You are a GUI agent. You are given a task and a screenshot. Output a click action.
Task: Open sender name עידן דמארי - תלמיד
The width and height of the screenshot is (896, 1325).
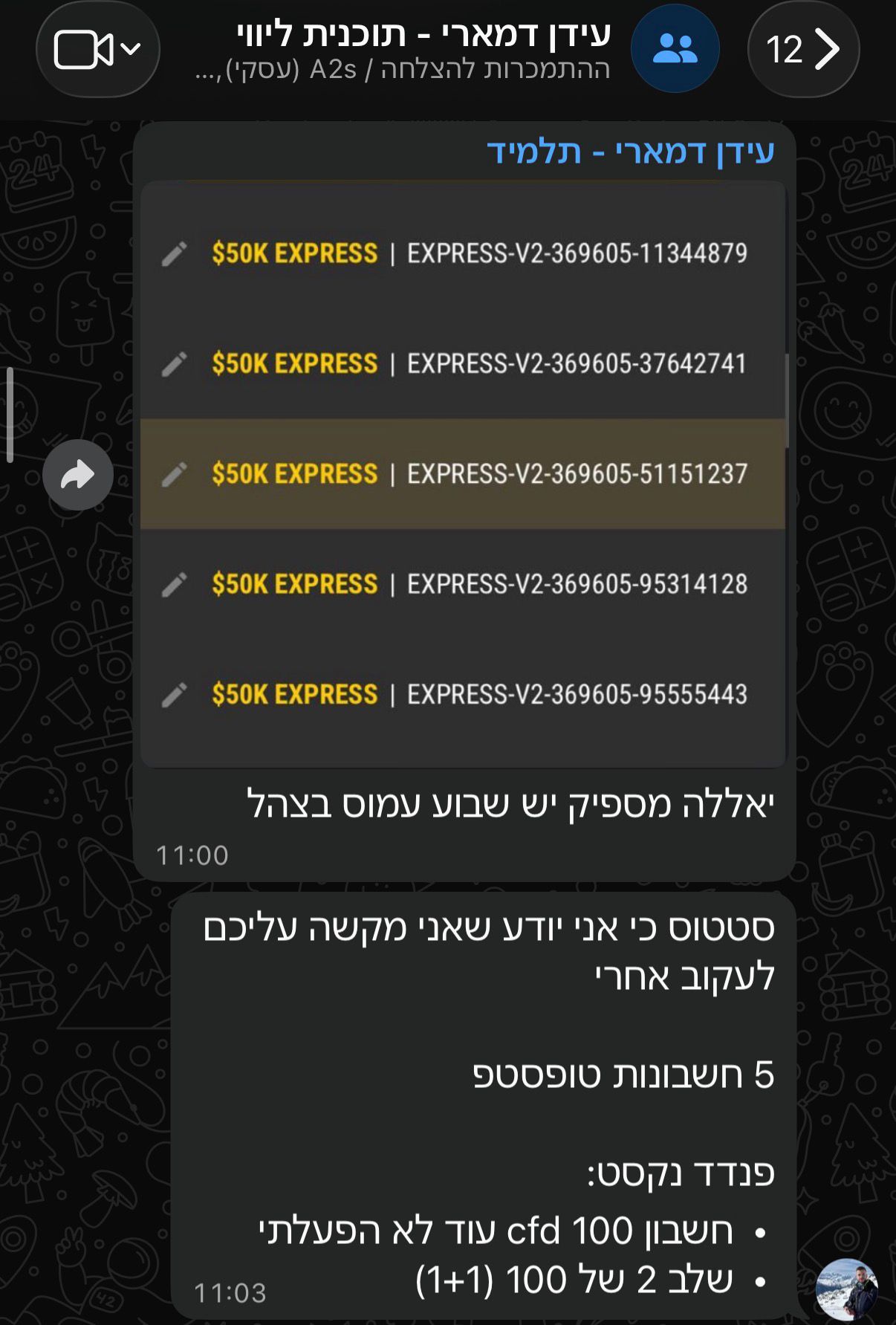tap(630, 151)
